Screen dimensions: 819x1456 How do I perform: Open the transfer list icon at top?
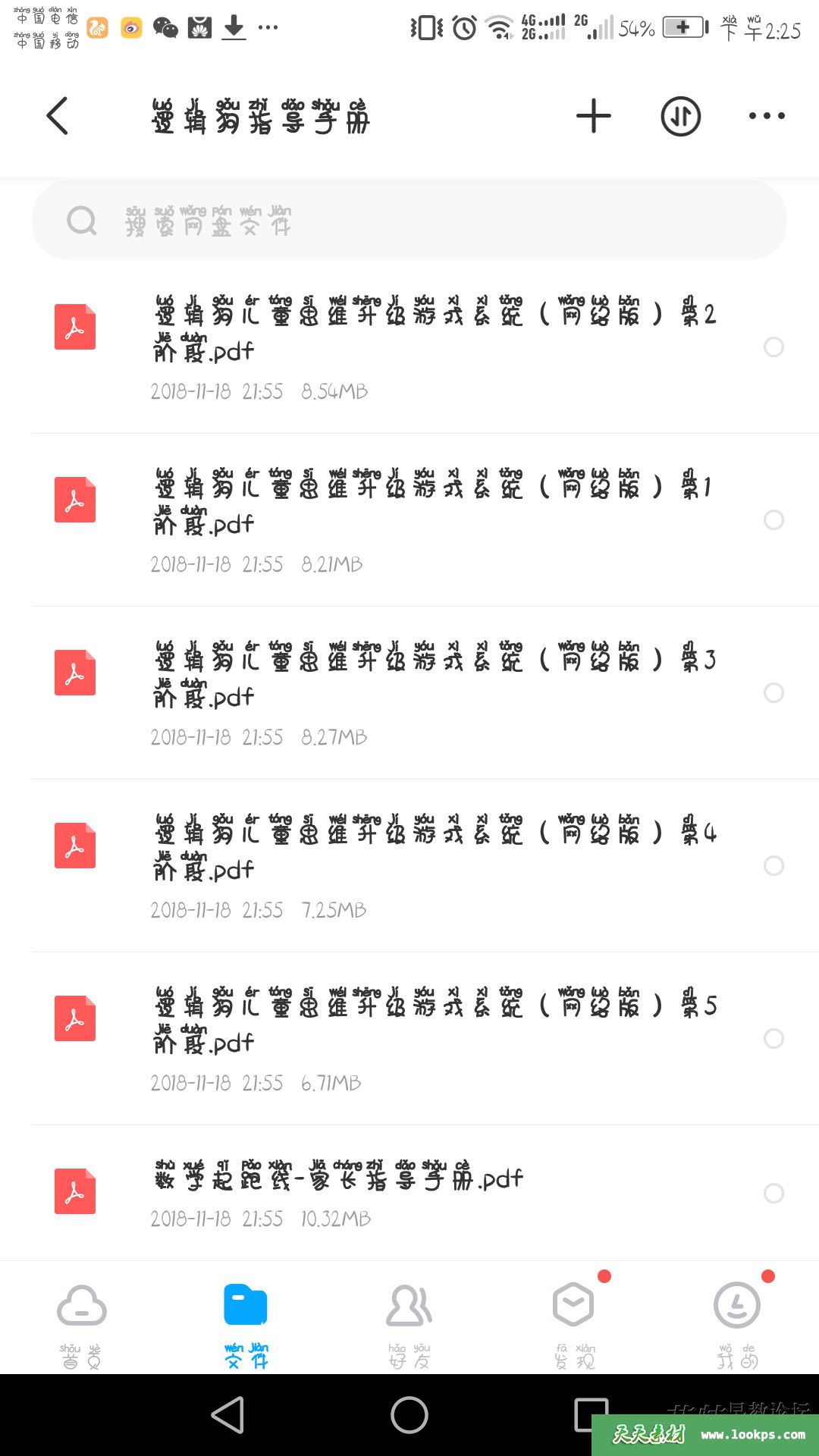tap(680, 115)
